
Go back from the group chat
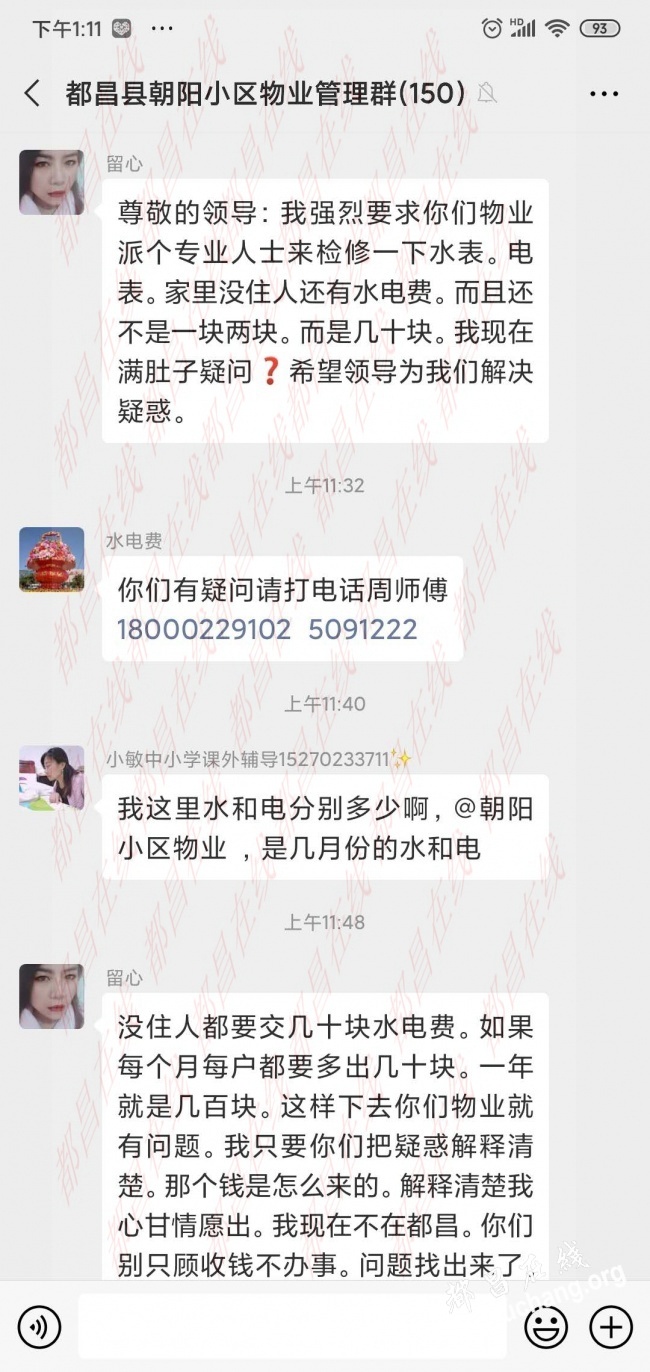coord(32,94)
